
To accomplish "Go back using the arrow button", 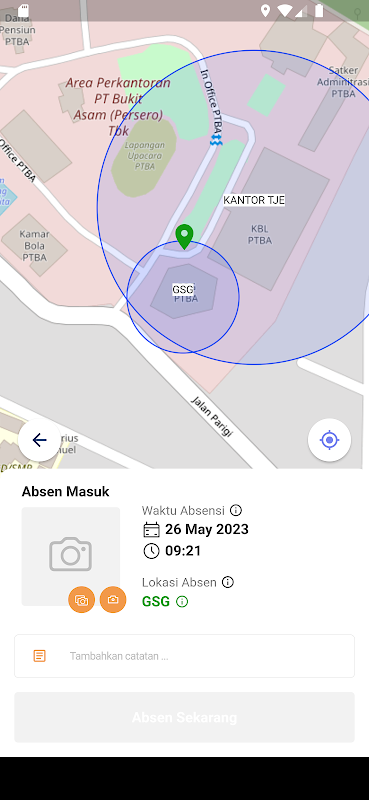I will (39, 440).
